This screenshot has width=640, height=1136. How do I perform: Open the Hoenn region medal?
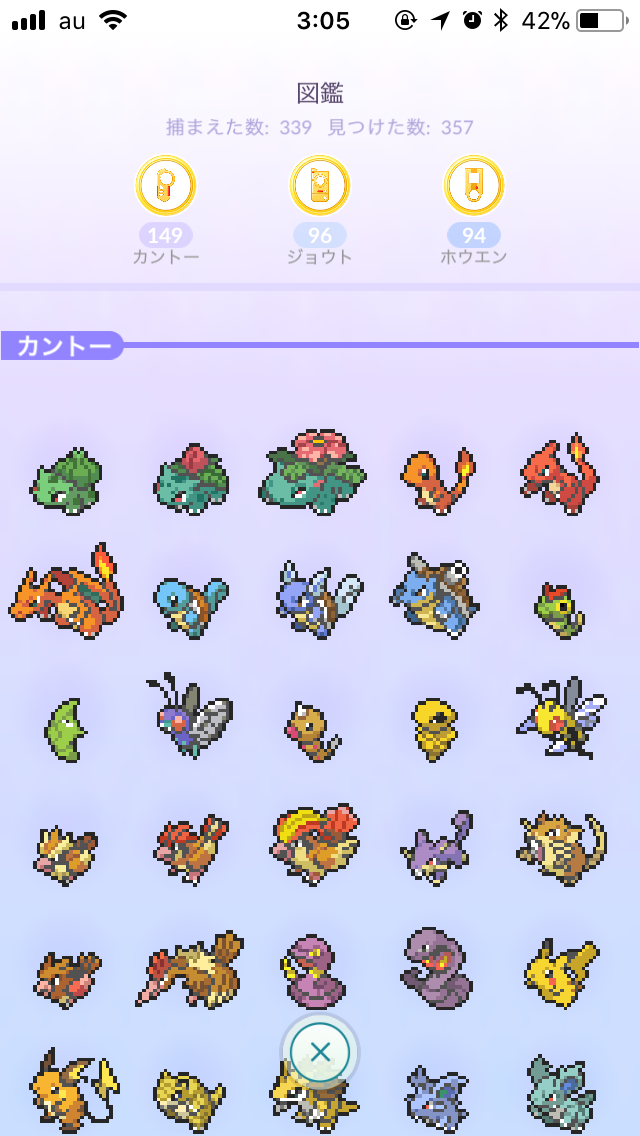click(474, 186)
